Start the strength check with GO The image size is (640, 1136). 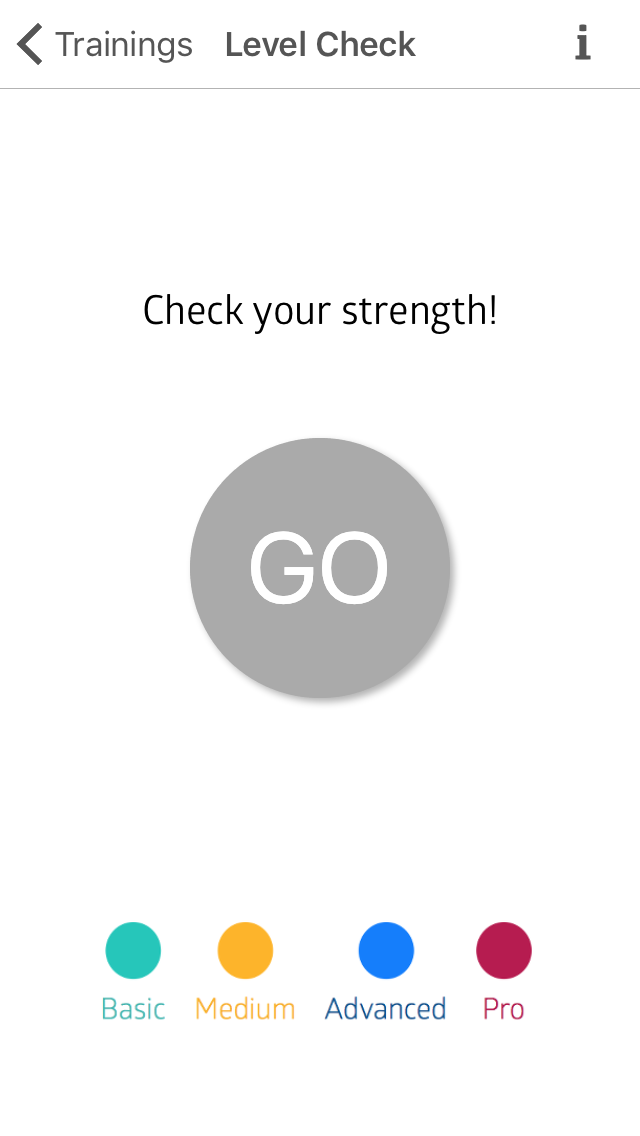point(320,567)
